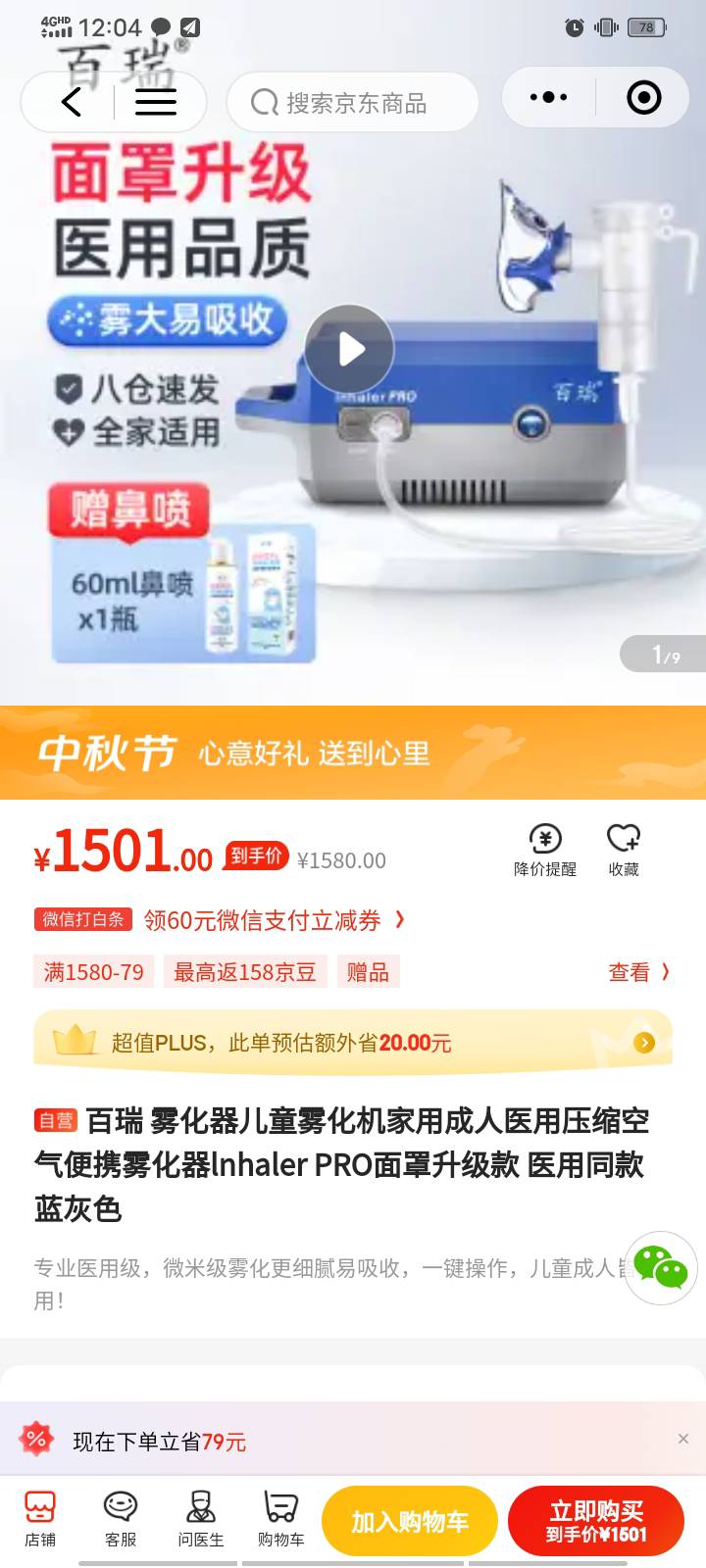View promotions via 查看 link
Screen dimensions: 706x1568
638,972
